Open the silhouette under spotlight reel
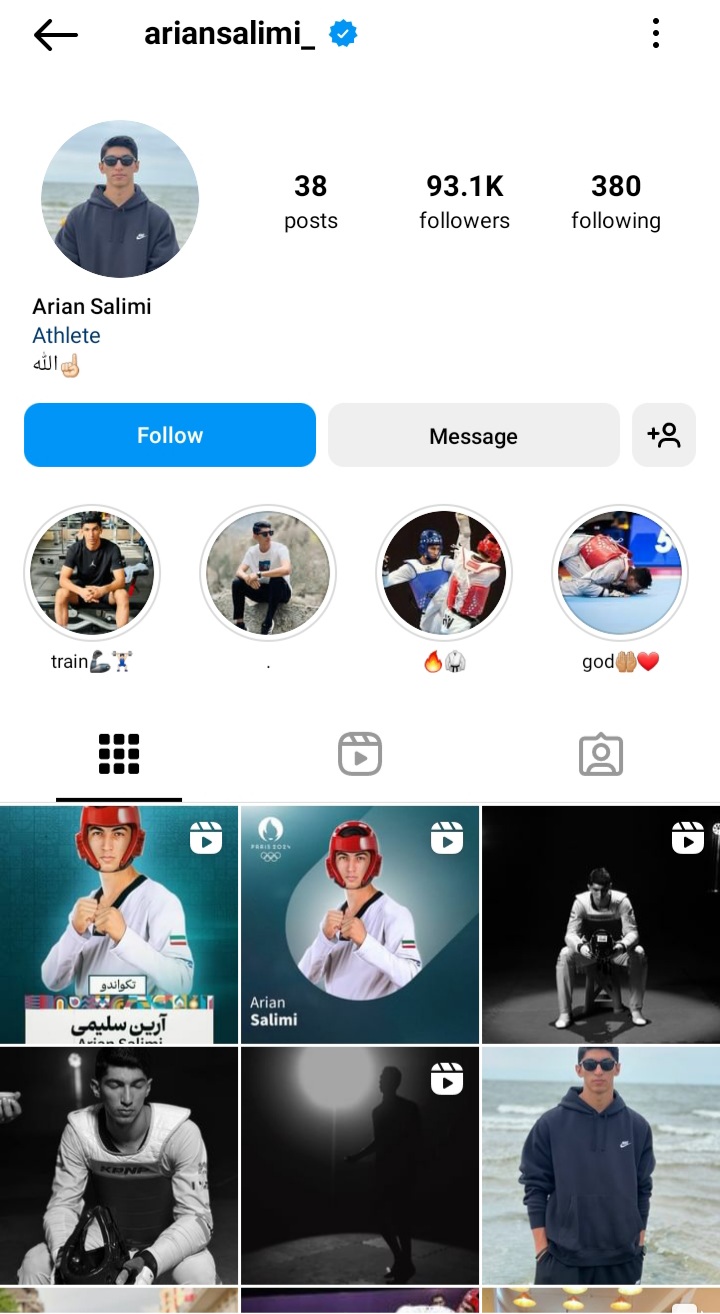Viewport: 720px width, 1314px height. [x=360, y=1165]
